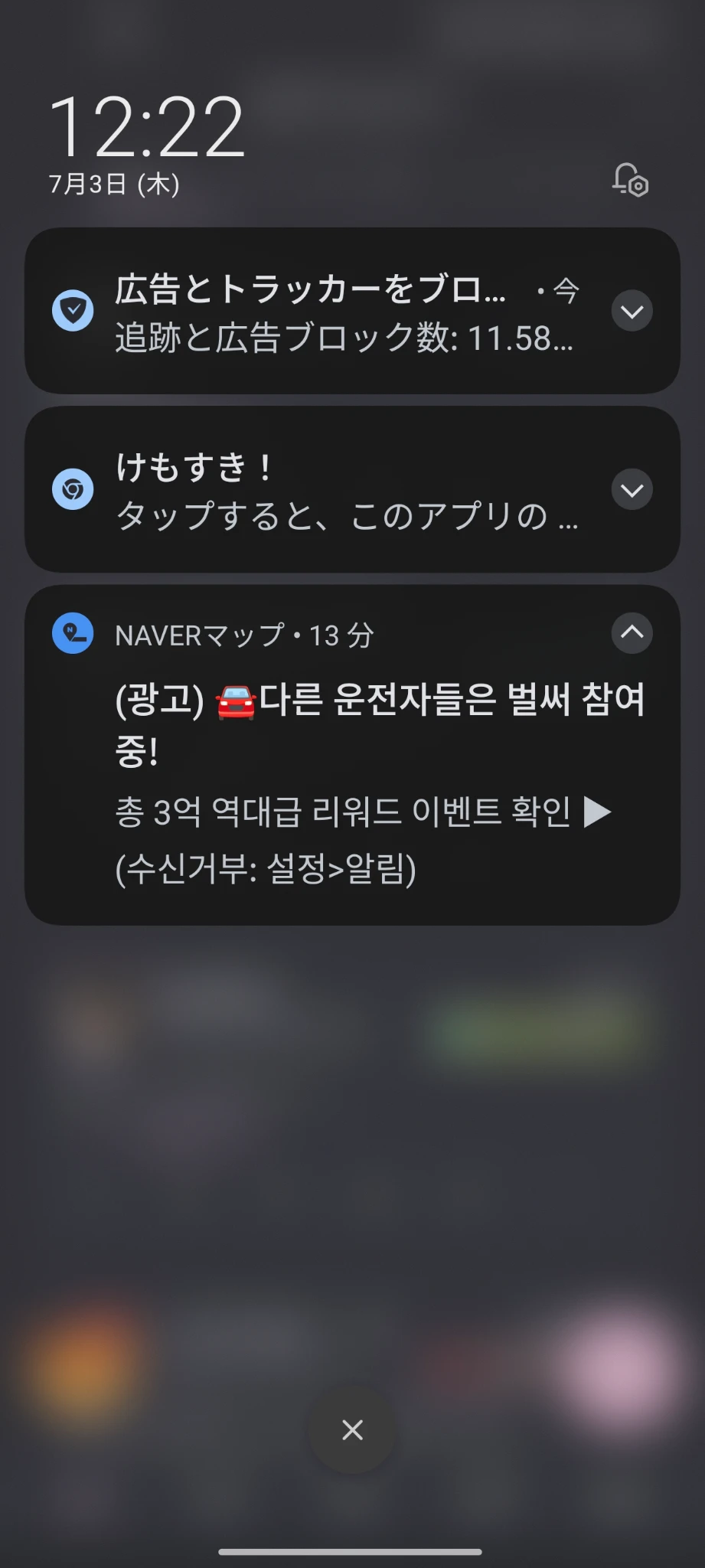Open the けもすき！ Chrome notification
The width and height of the screenshot is (705, 1568).
pos(352,489)
